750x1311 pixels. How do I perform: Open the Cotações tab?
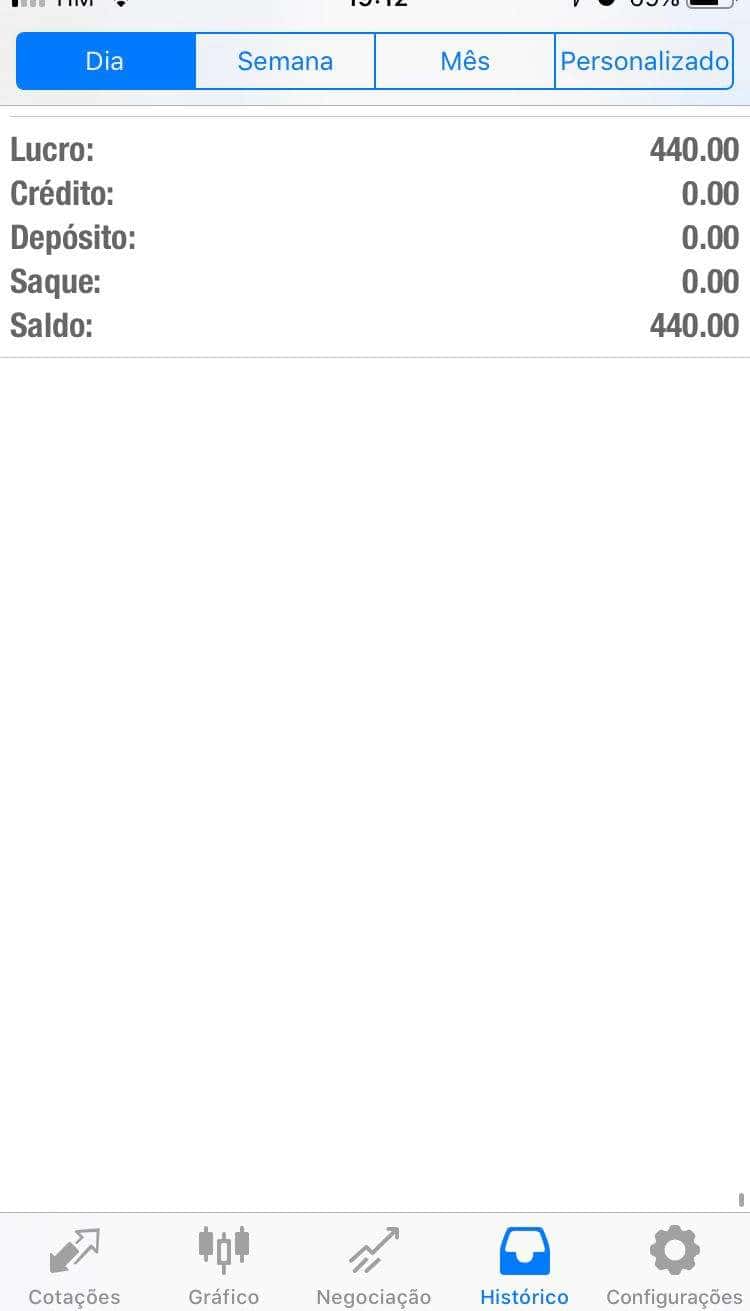(x=75, y=1264)
